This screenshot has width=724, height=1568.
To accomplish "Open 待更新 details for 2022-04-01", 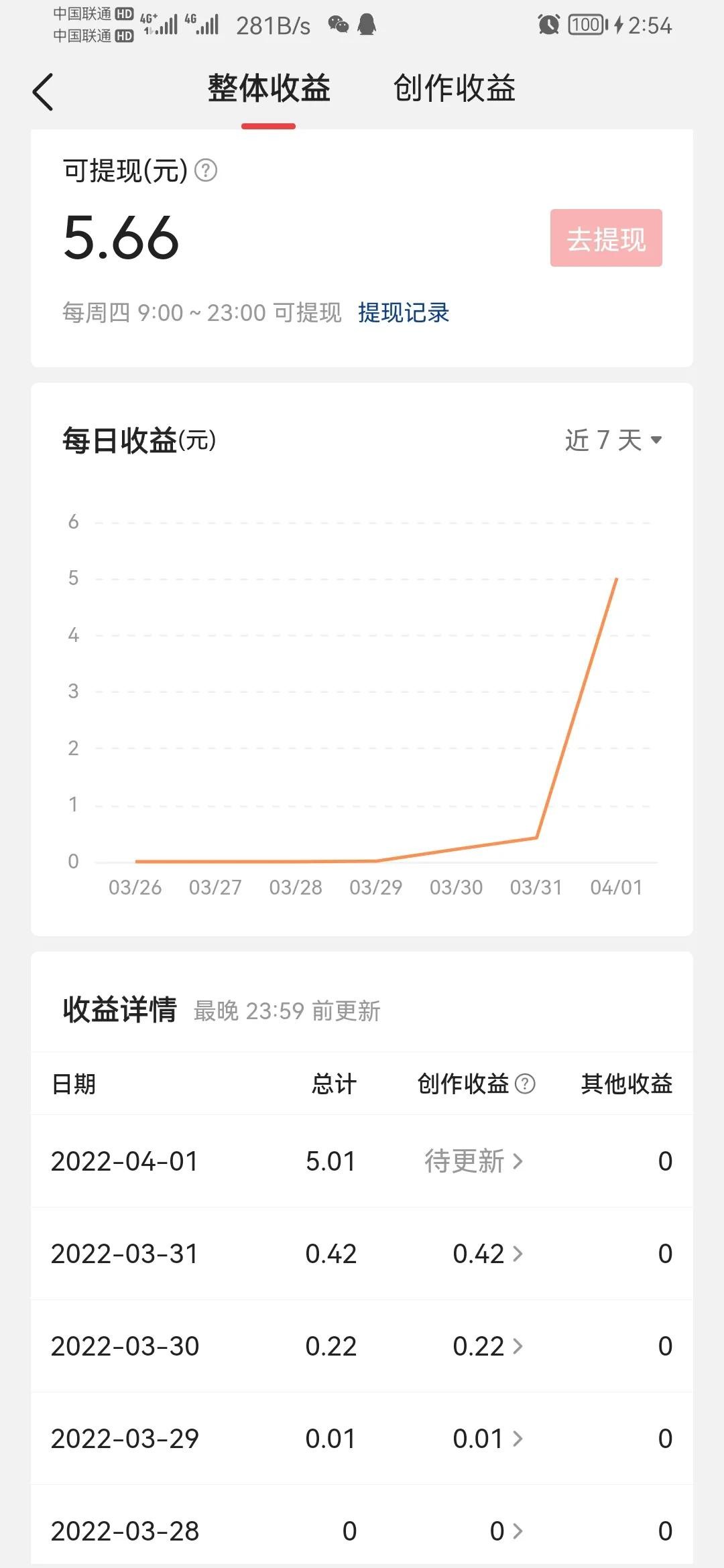I will [x=473, y=1161].
